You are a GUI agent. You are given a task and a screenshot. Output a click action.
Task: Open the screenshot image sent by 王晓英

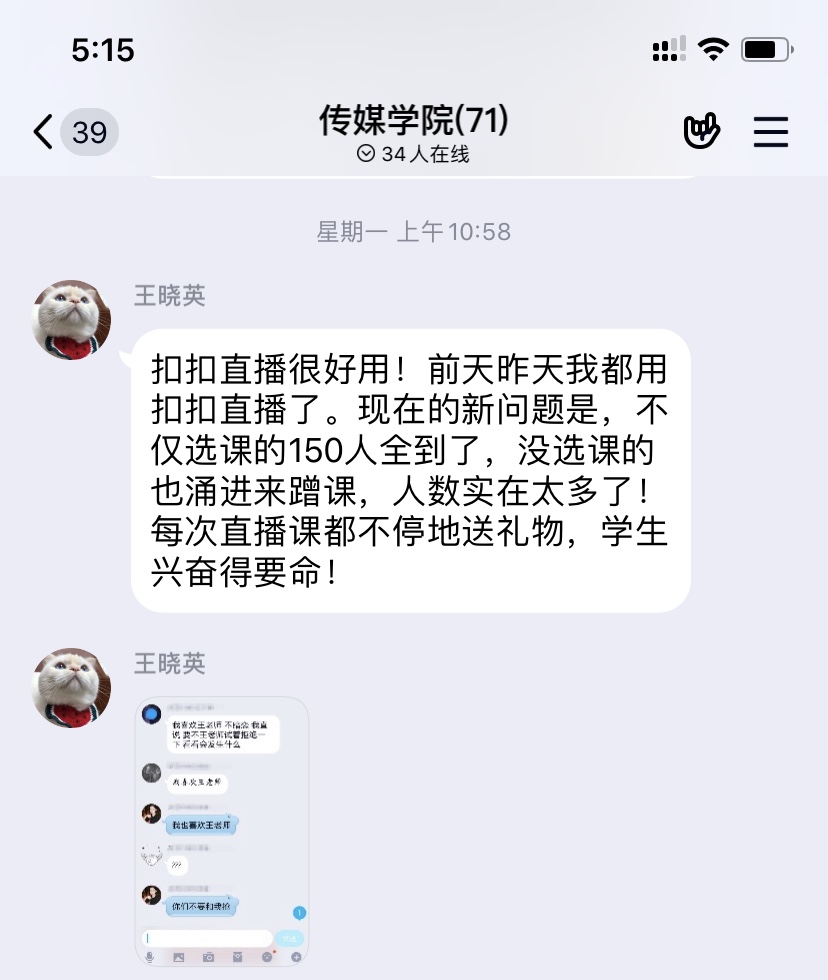[222, 832]
